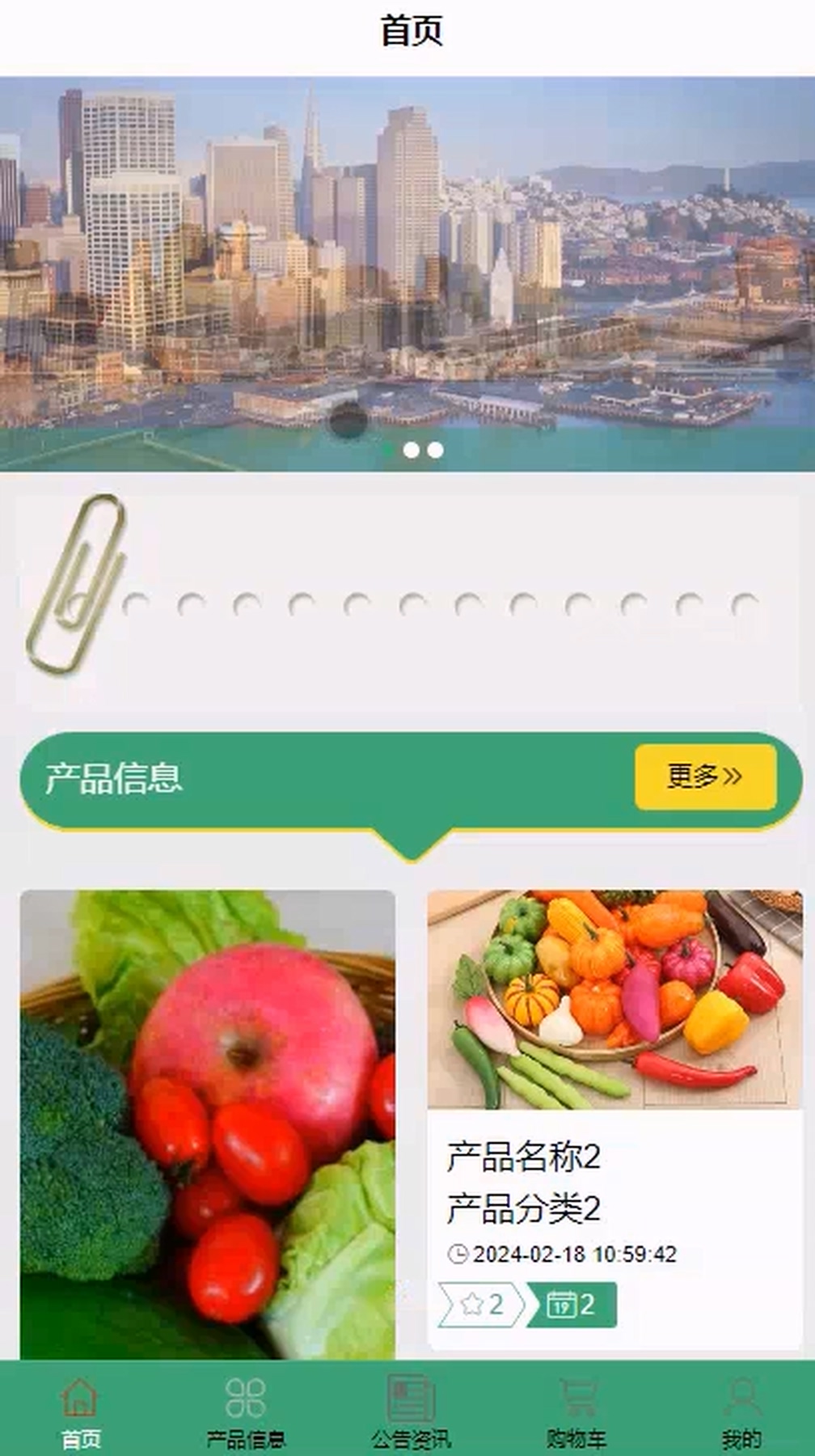
Task: Switch to the 产品信息 tab
Action: click(x=245, y=1412)
